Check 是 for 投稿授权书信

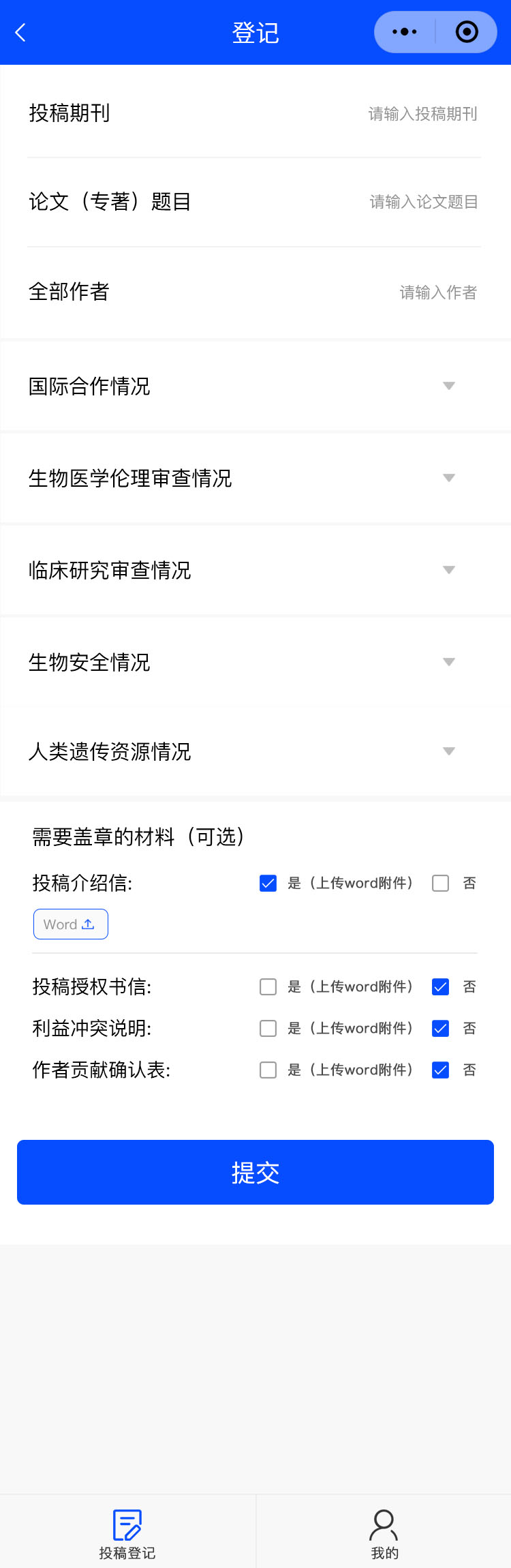(268, 987)
